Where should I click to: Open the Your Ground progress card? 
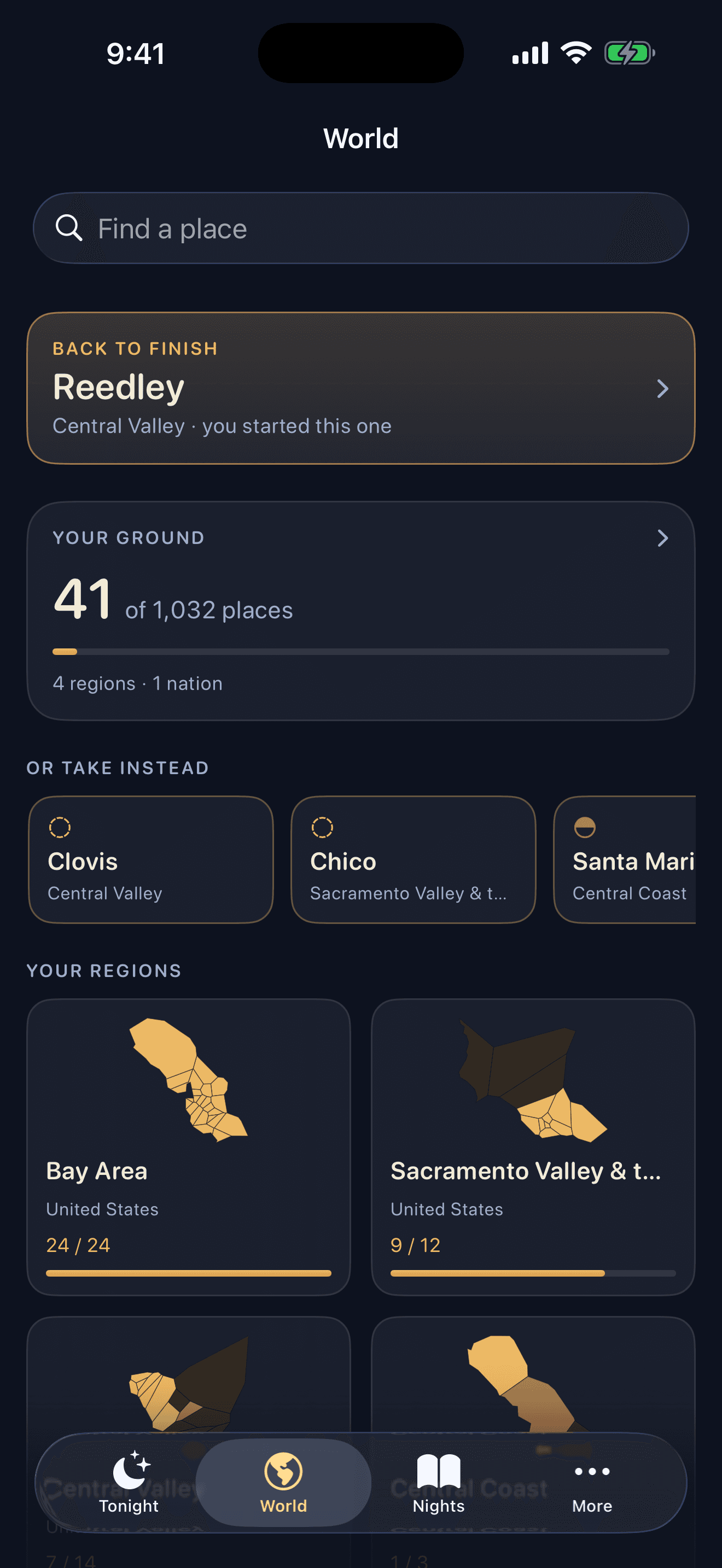pos(360,611)
